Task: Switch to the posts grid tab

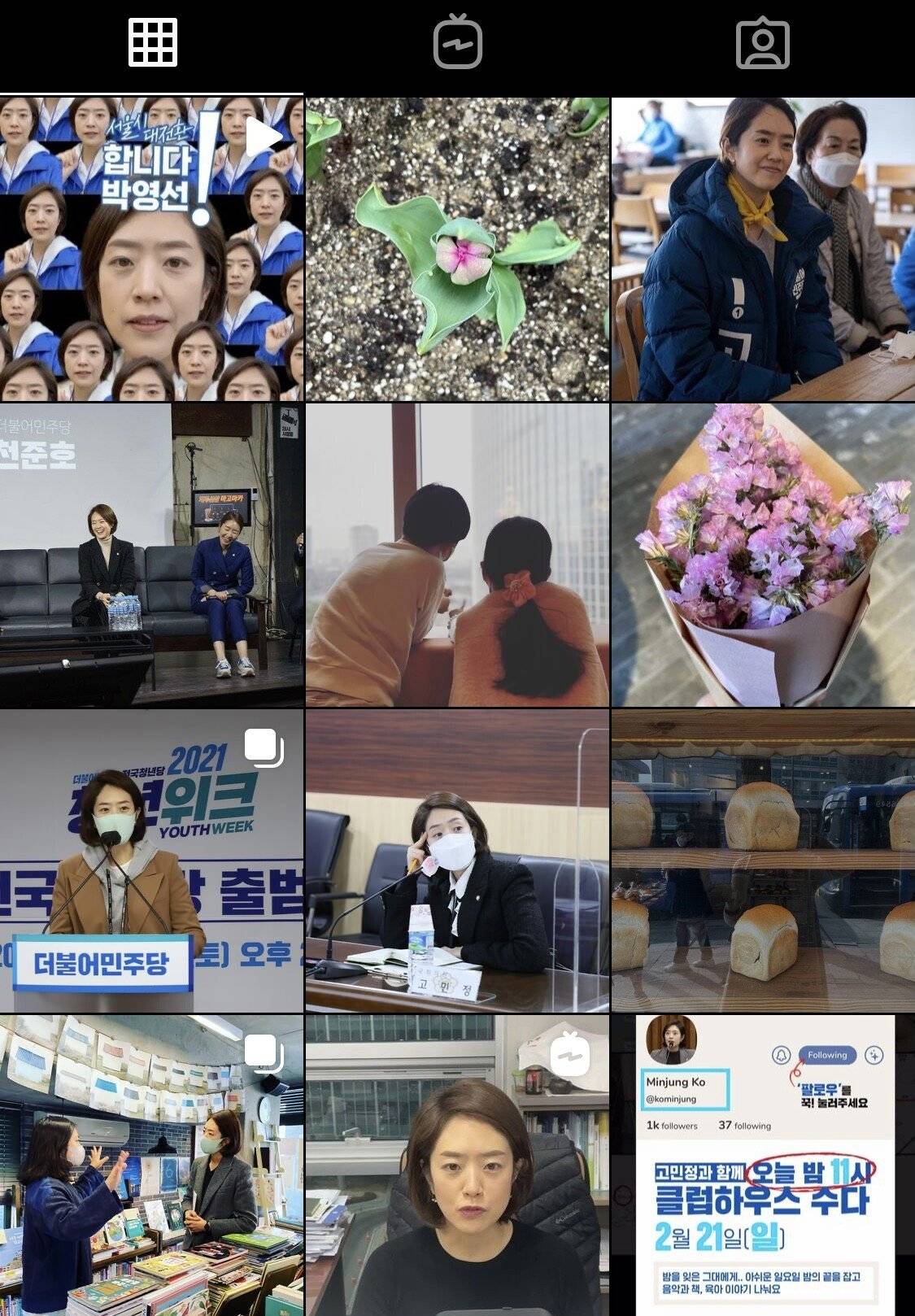Action: coord(152,43)
